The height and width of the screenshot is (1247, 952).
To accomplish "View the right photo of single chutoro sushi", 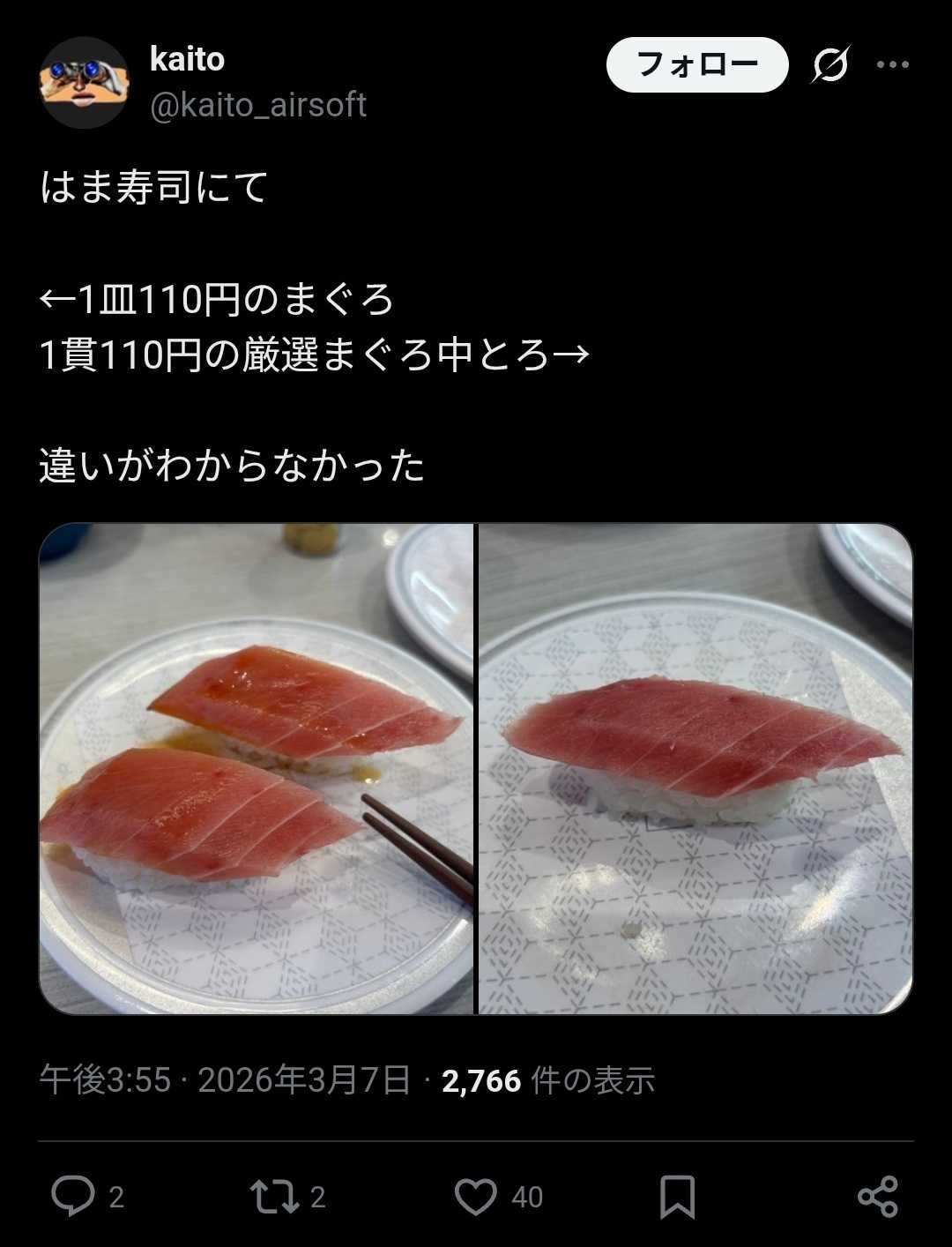I will tap(695, 767).
